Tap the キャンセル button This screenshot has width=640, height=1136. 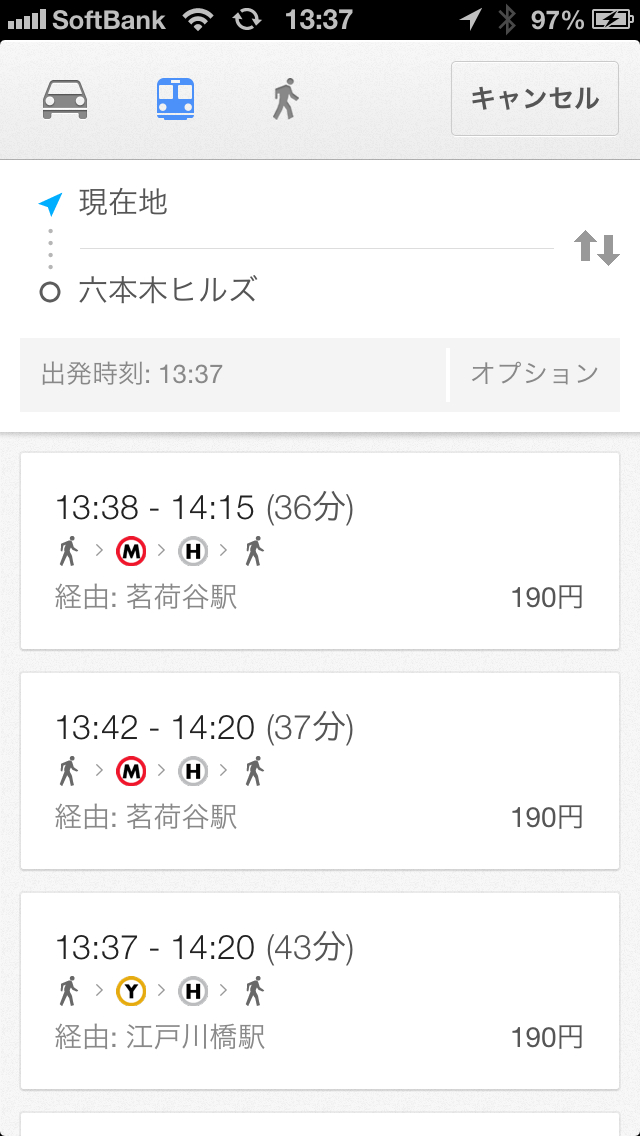tap(534, 98)
